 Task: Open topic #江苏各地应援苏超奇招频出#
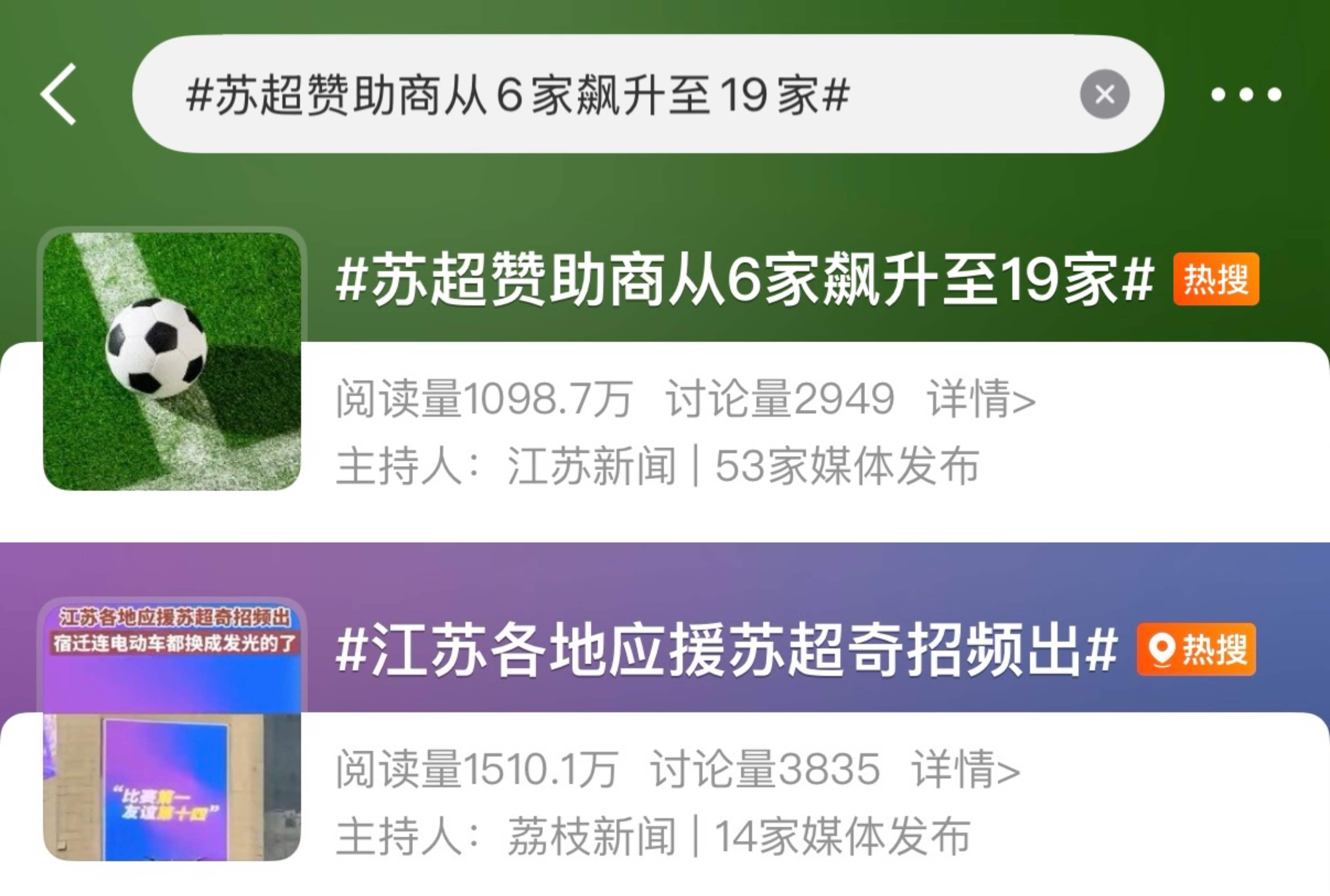pyautogui.click(x=726, y=650)
